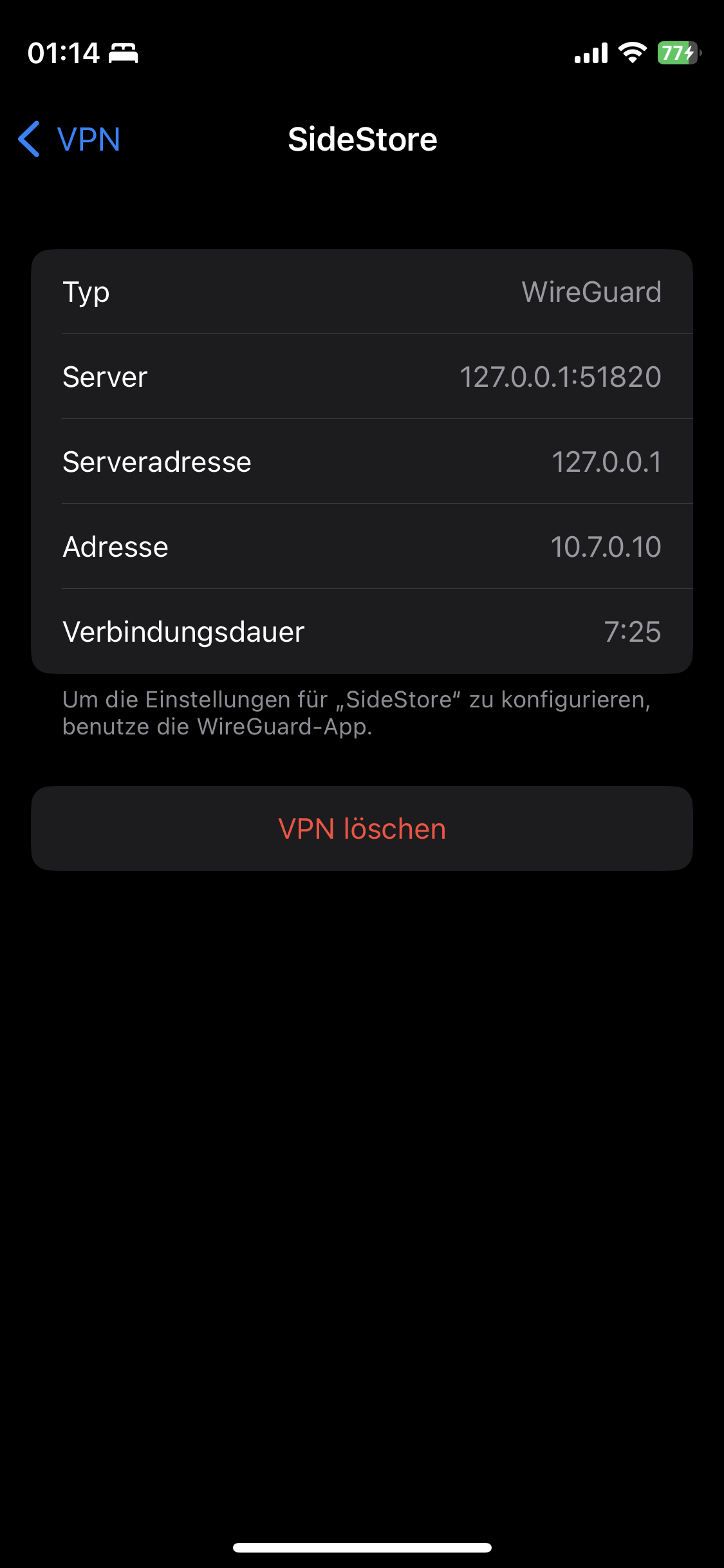
Task: Tap the WireGuard-App configuration hint text
Action: (x=358, y=711)
